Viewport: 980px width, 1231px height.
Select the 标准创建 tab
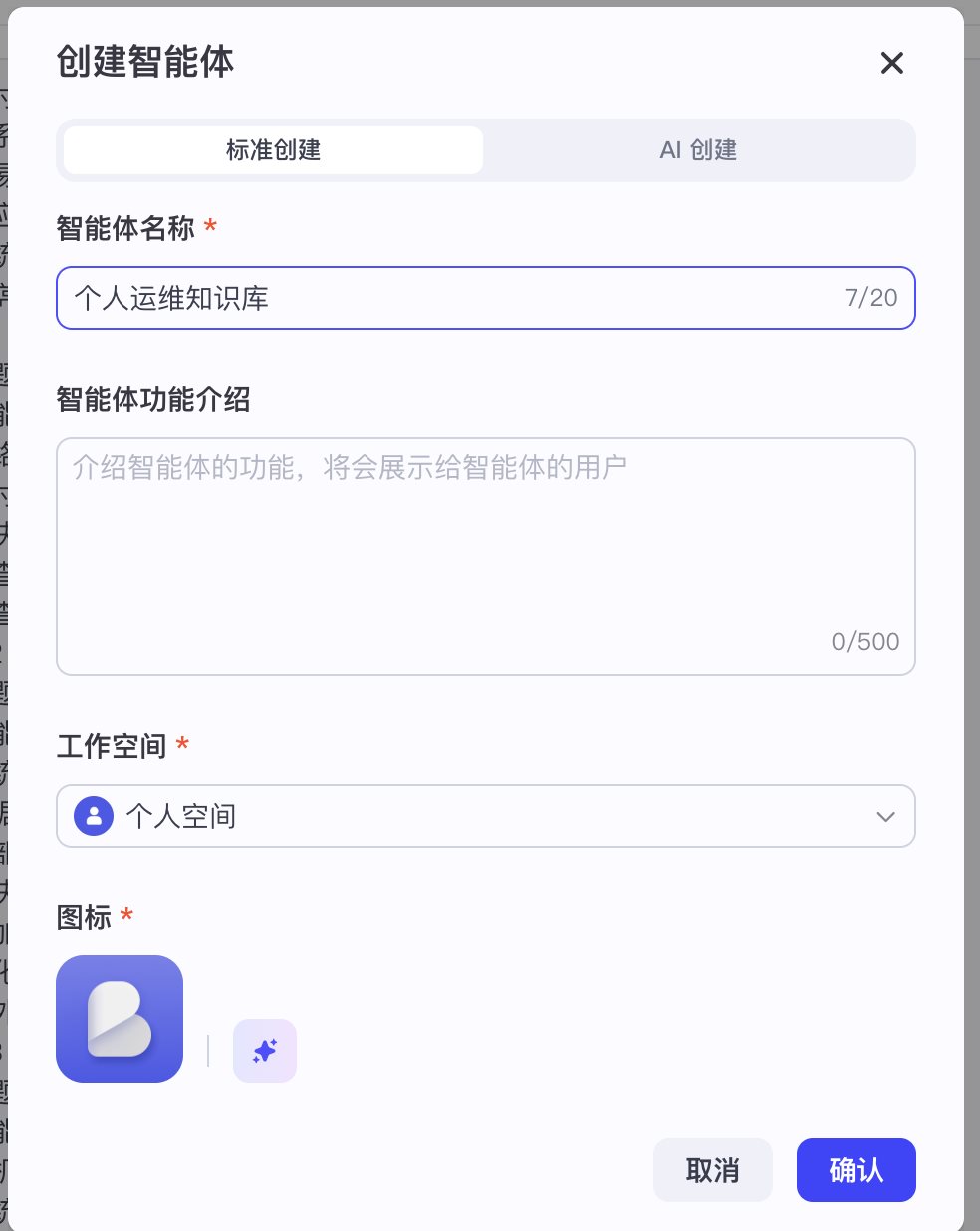click(x=273, y=150)
